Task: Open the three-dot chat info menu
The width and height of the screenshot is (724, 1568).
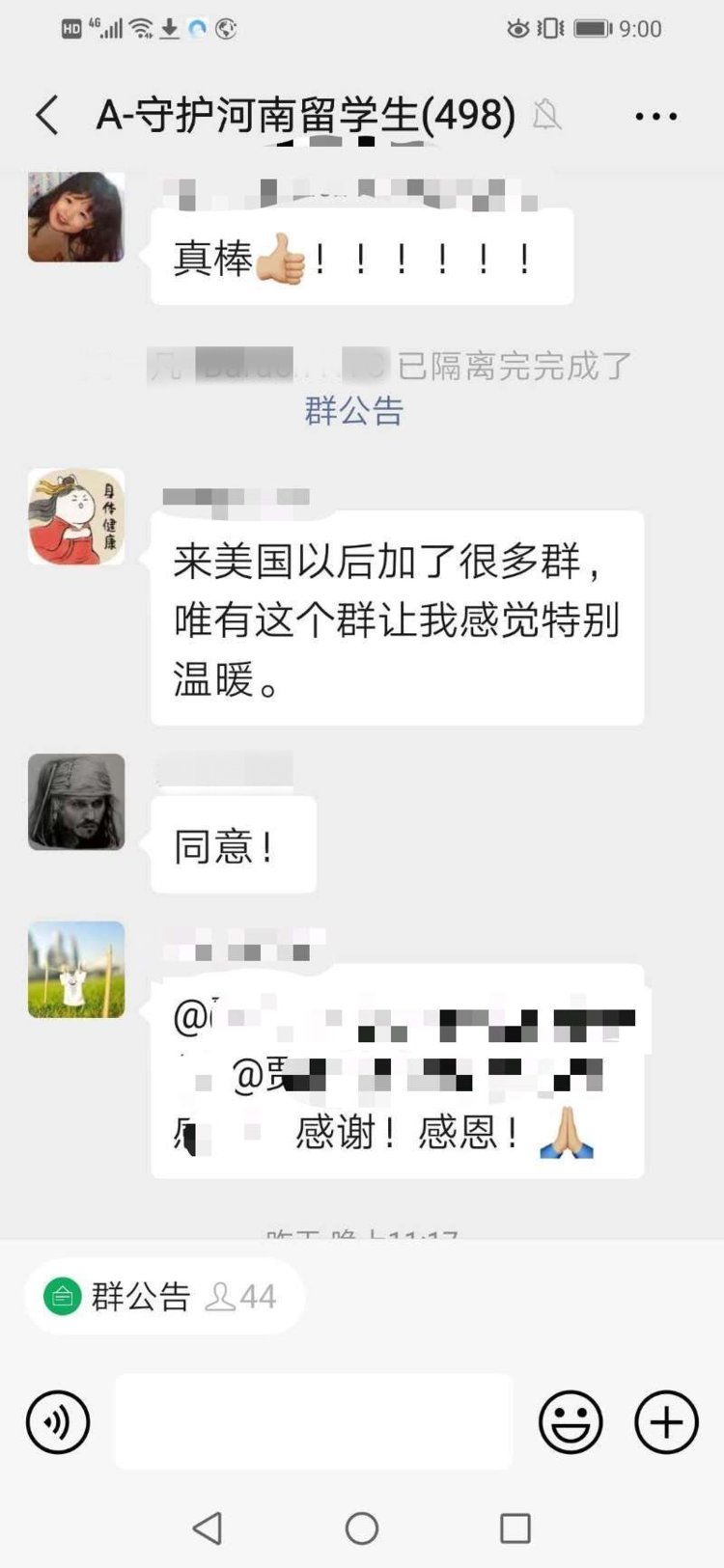Action: coord(655,117)
